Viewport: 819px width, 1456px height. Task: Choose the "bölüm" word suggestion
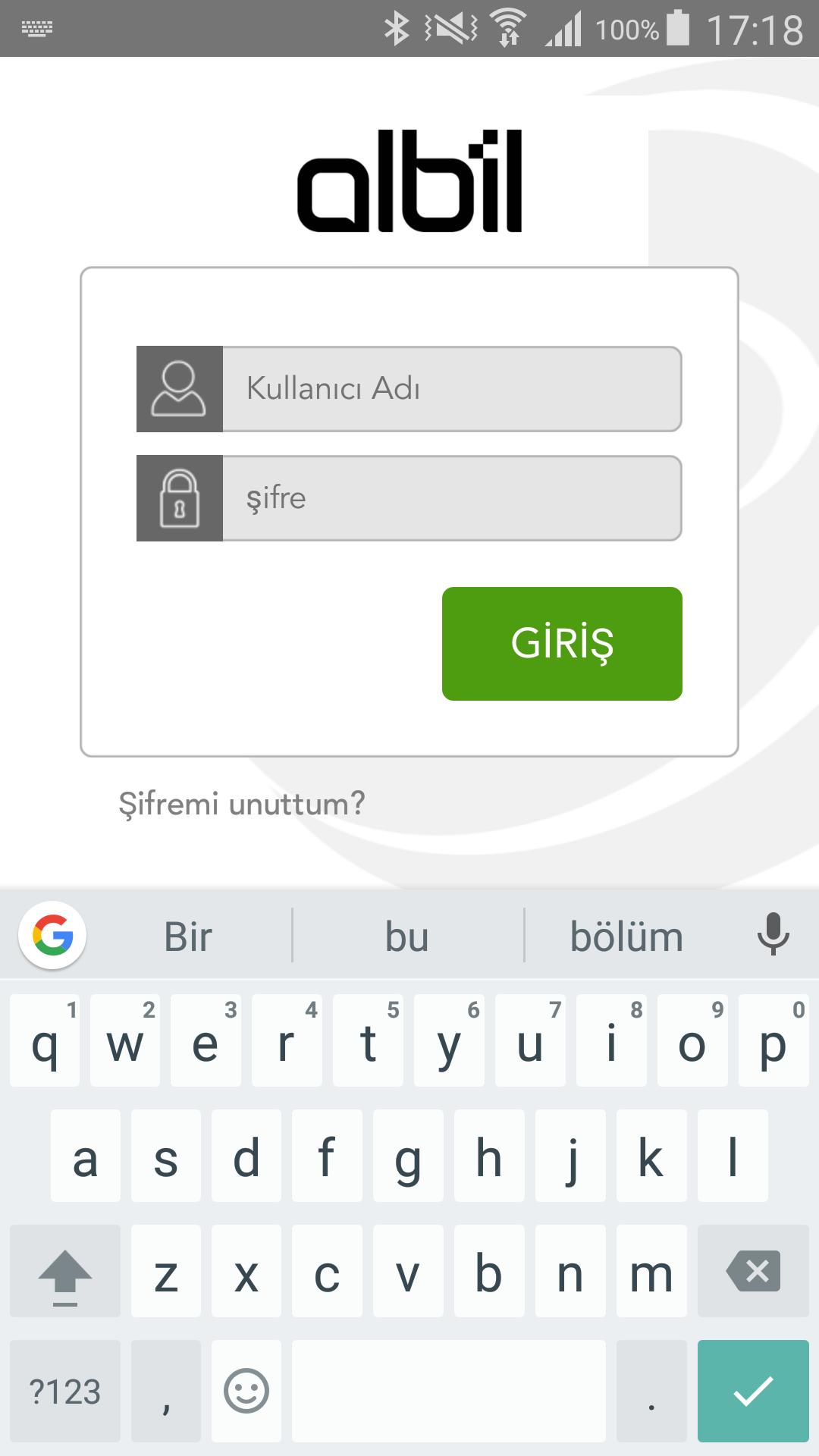click(x=626, y=936)
